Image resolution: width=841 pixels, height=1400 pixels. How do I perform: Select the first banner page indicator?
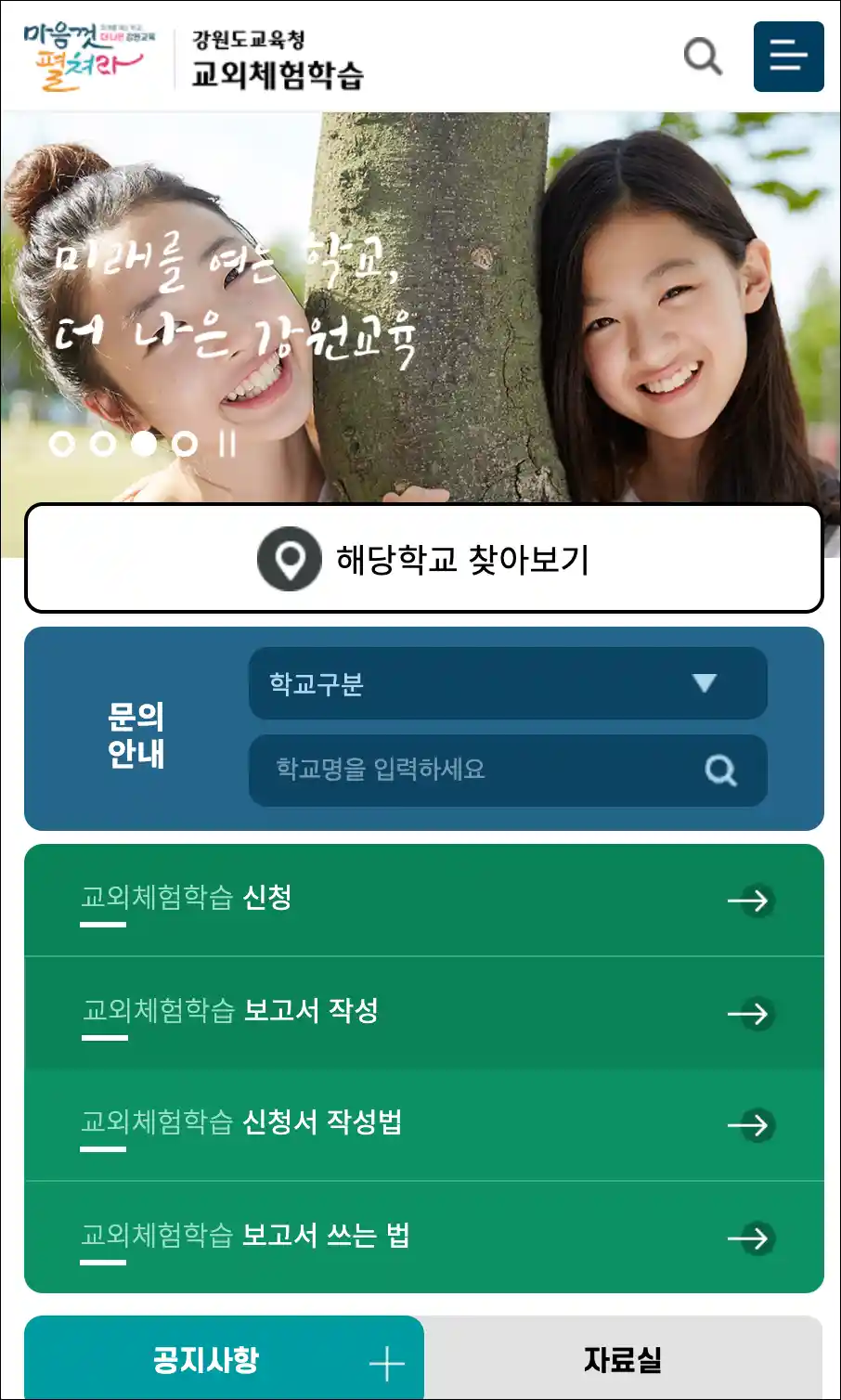(62, 444)
